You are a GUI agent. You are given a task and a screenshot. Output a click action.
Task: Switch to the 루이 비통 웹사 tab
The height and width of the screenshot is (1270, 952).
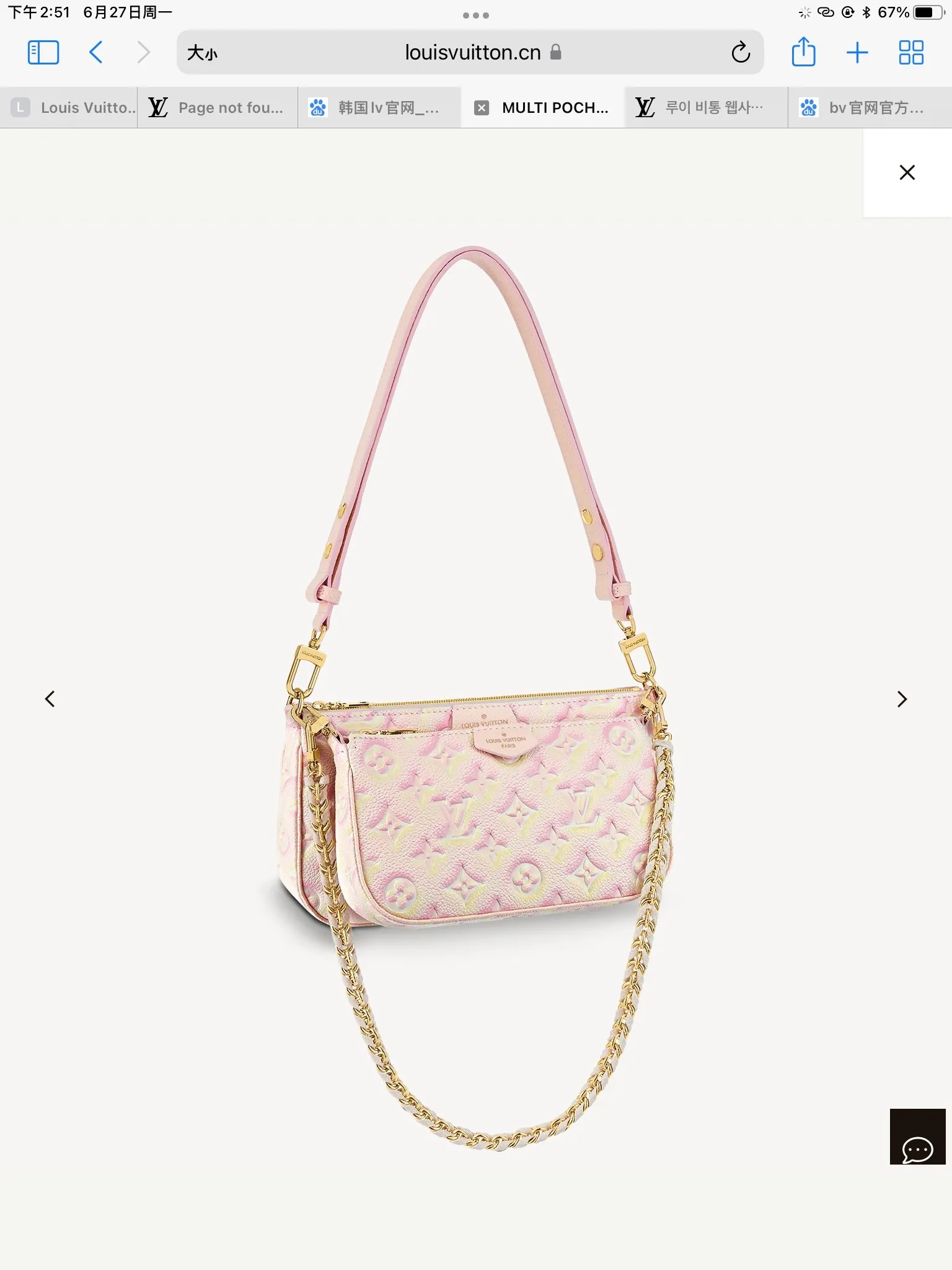coord(705,108)
